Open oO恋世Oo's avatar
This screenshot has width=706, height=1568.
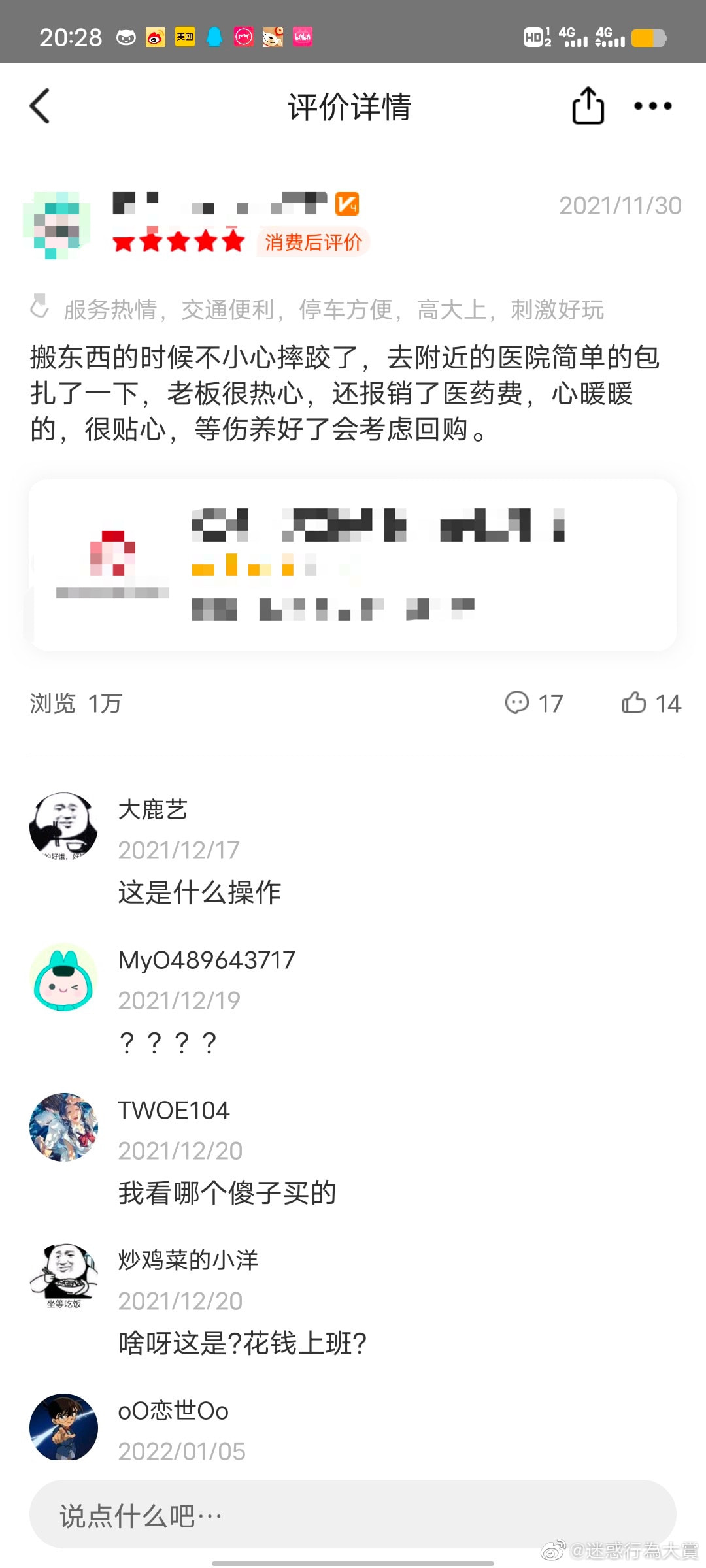pos(63,1428)
